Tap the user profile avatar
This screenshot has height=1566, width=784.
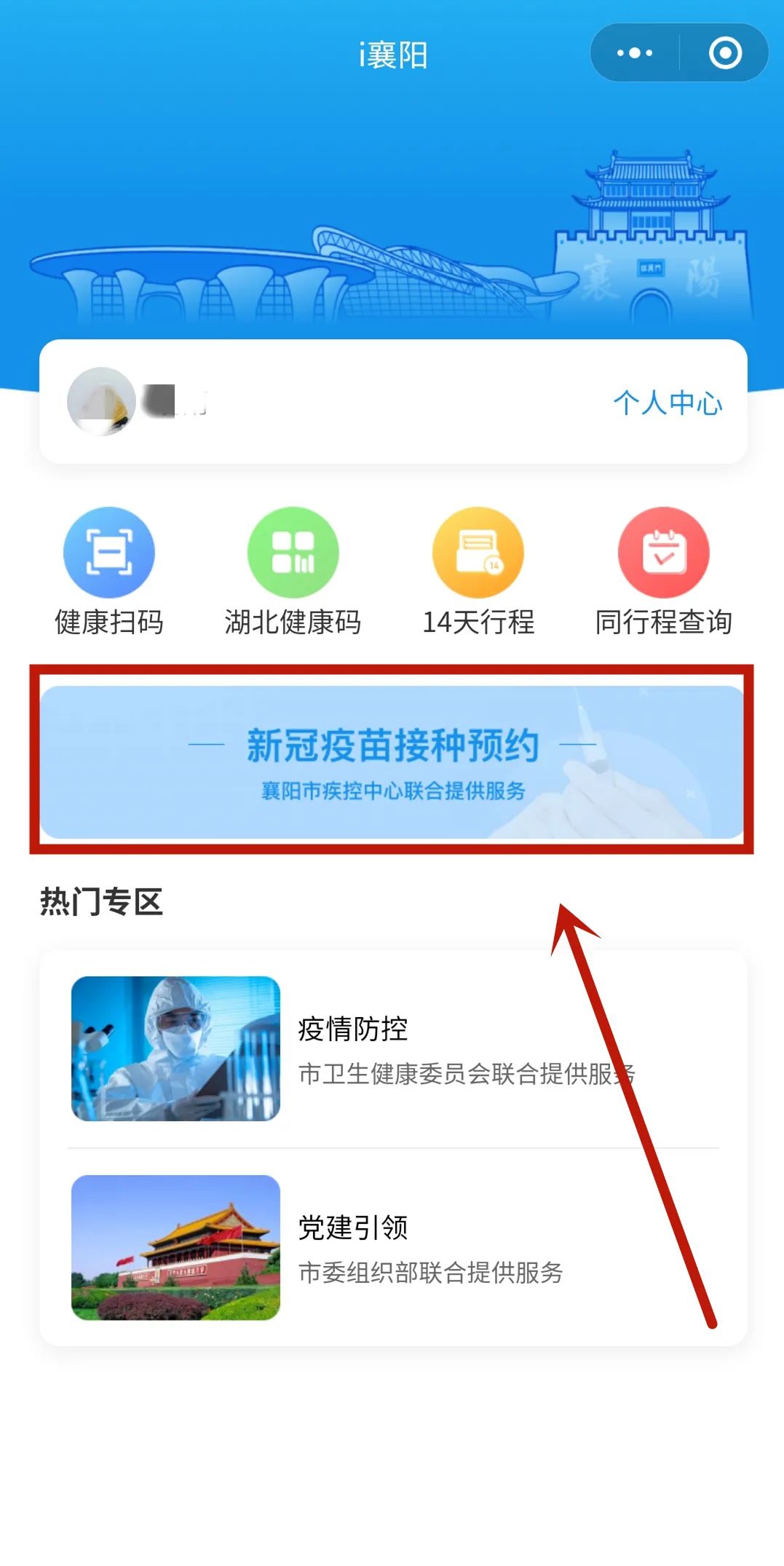(x=101, y=401)
